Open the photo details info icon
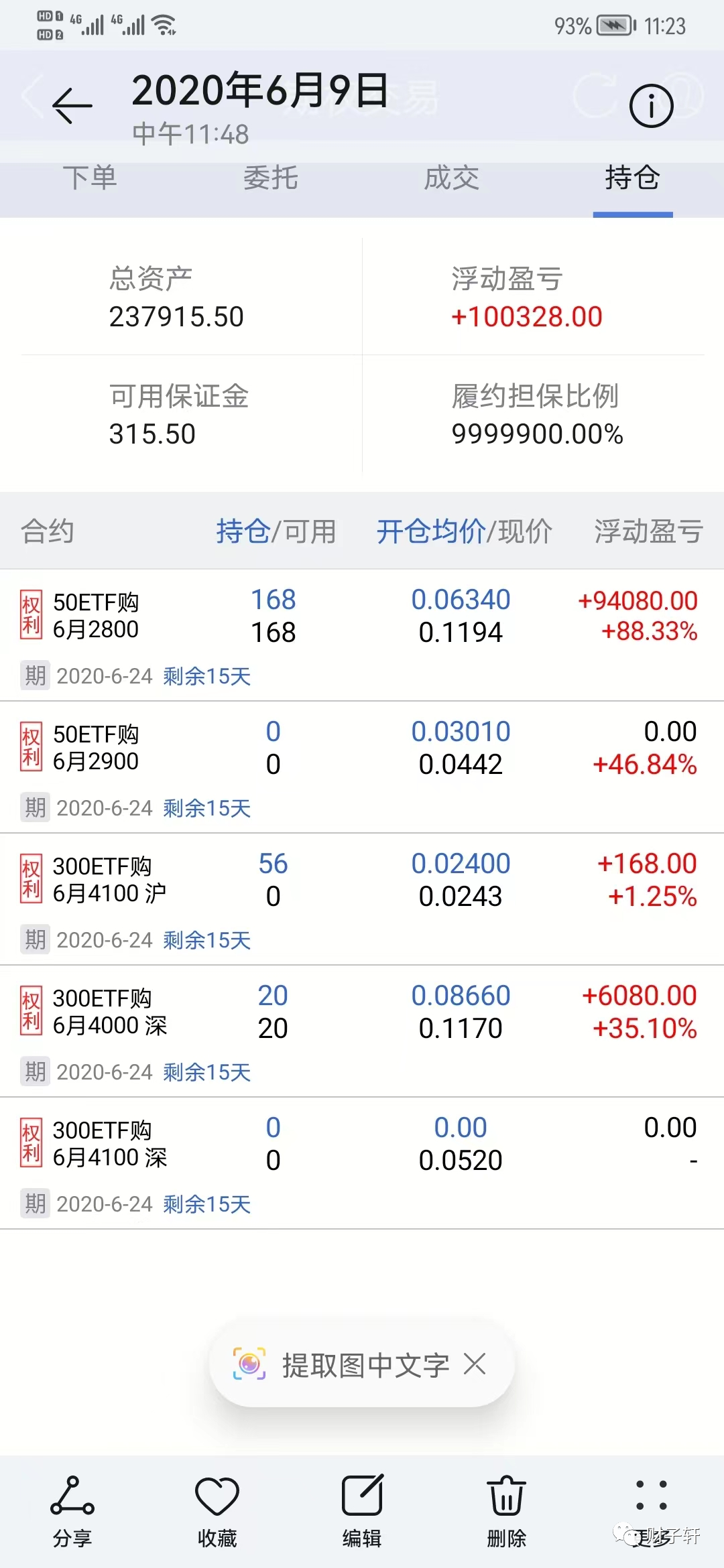724x1568 pixels. [x=651, y=106]
